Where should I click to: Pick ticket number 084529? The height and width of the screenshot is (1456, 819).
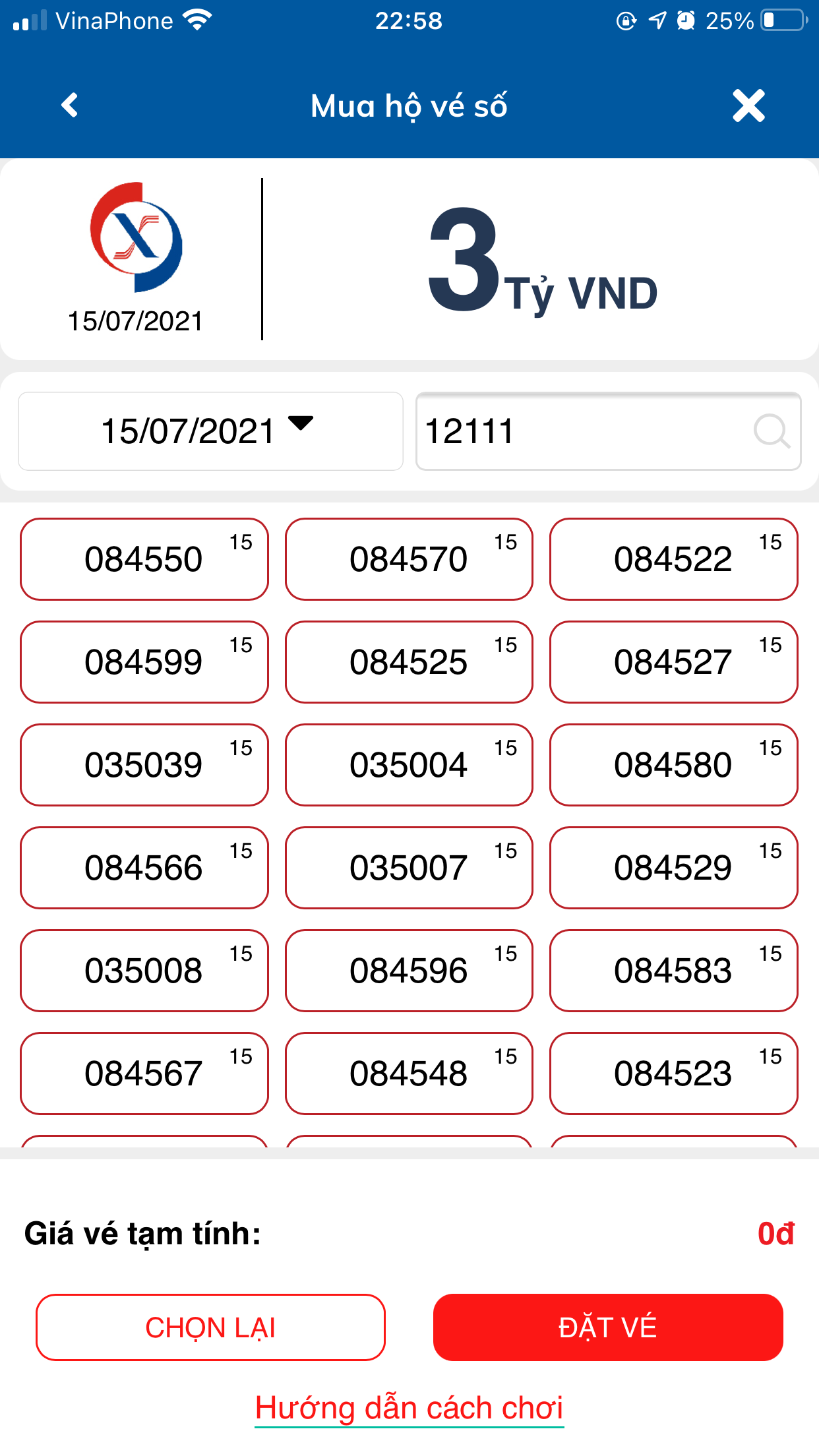(x=673, y=868)
